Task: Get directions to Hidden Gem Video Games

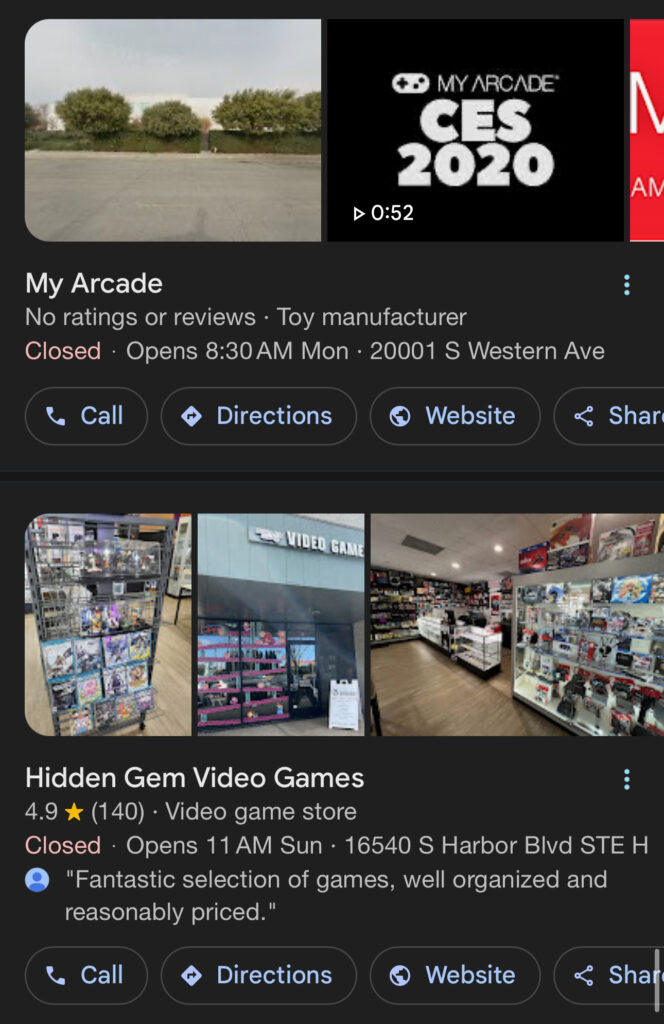Action: (x=258, y=975)
